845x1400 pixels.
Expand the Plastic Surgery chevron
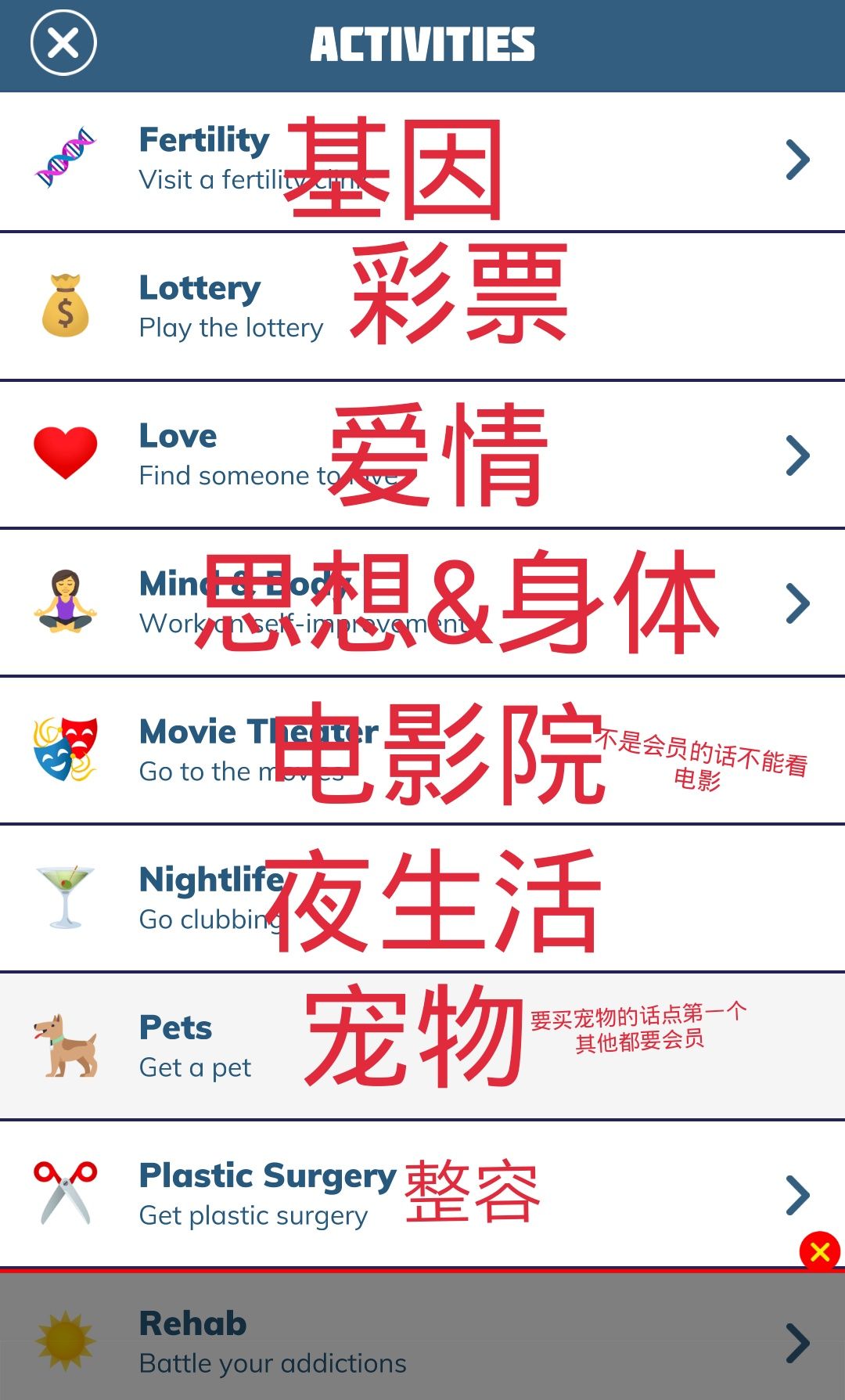pos(797,1193)
